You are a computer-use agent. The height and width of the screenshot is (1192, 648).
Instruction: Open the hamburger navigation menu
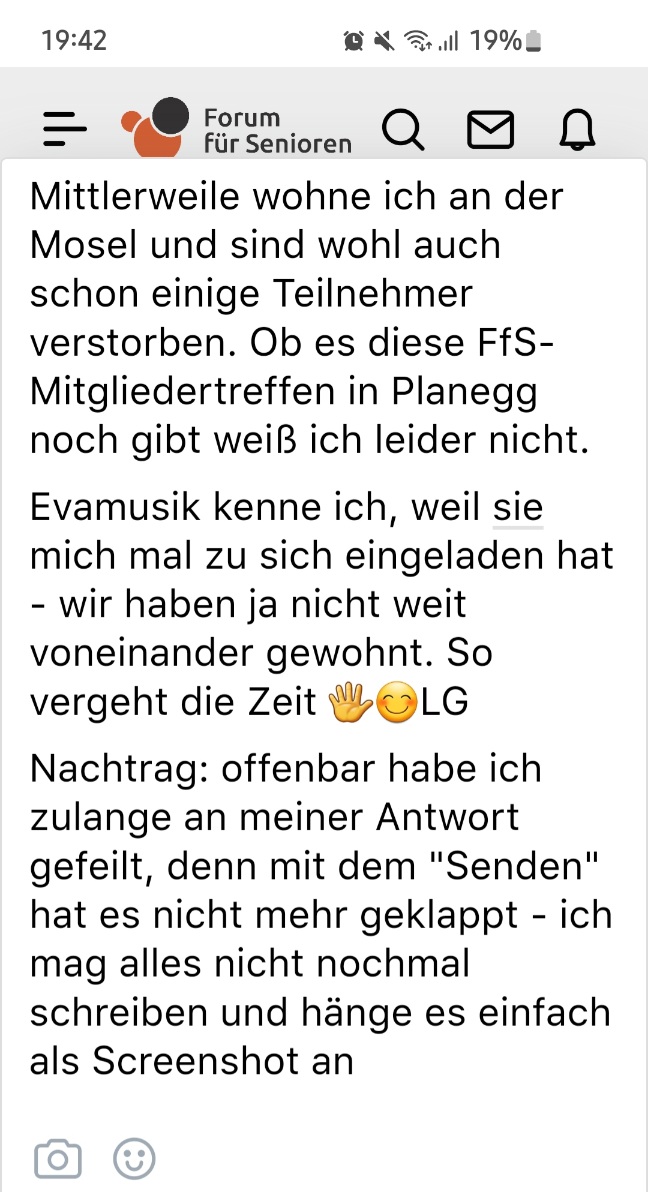coord(65,130)
